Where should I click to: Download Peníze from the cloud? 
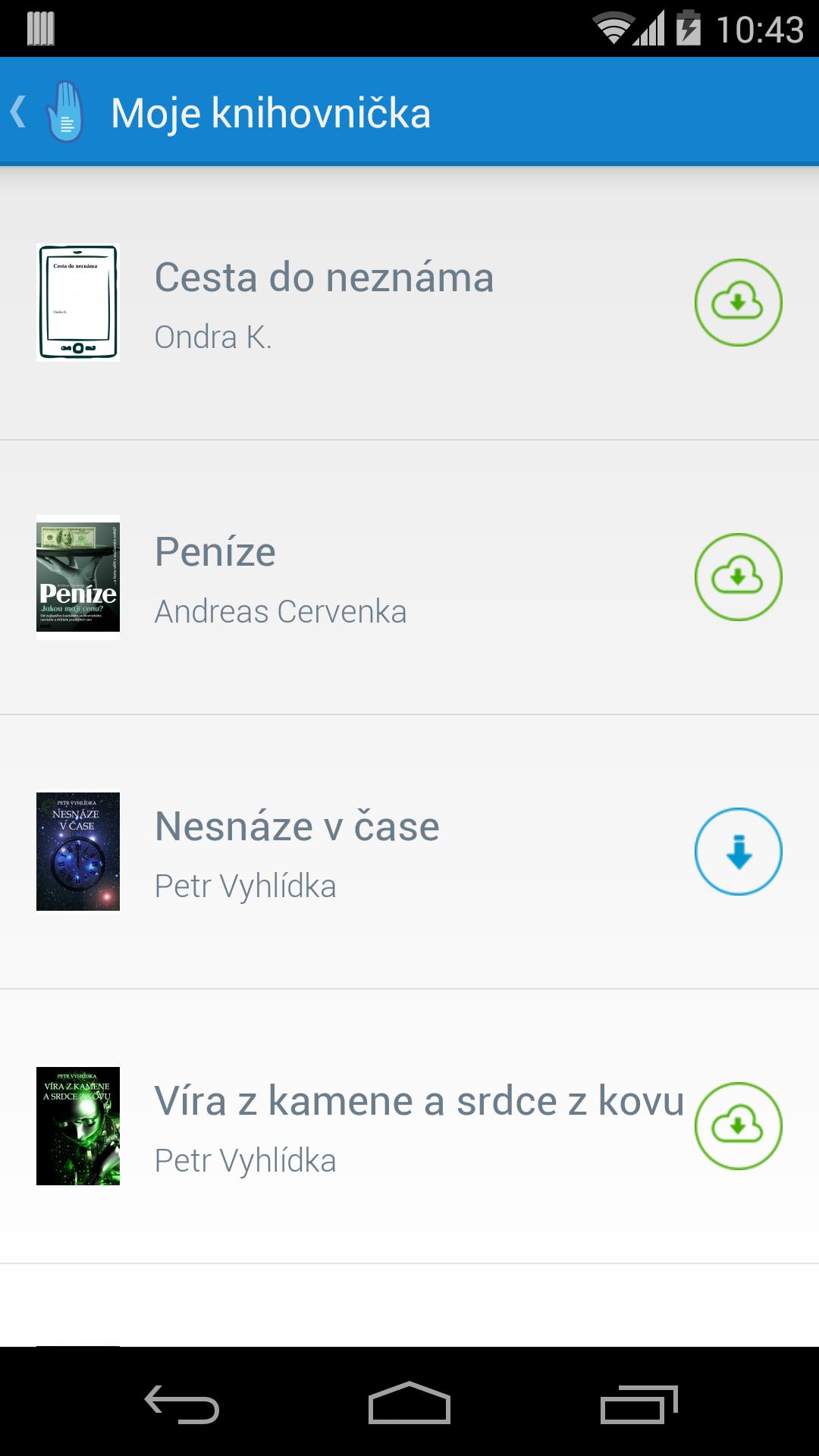[738, 577]
